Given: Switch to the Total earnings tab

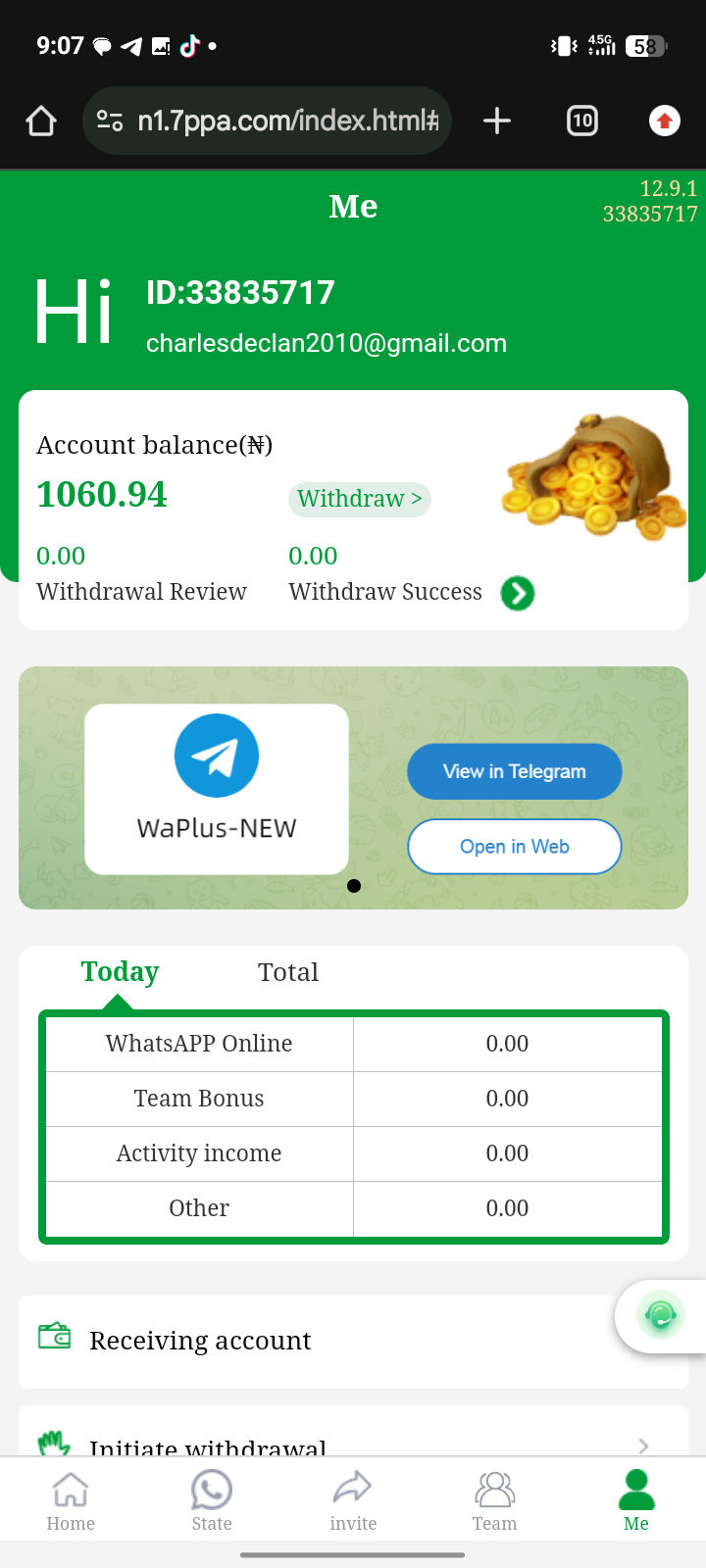Looking at the screenshot, I should [x=288, y=972].
